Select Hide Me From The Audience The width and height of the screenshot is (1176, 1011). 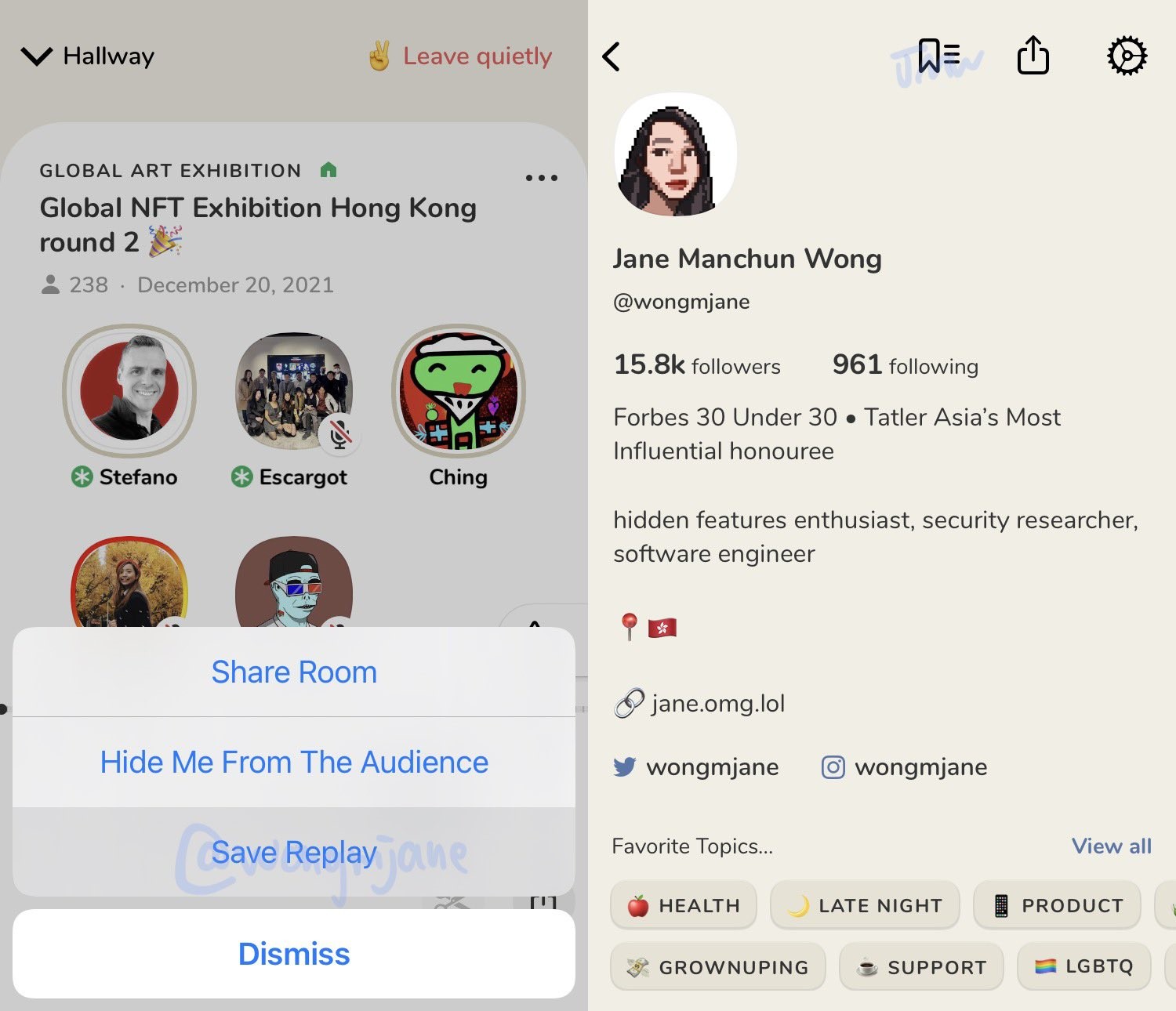(x=294, y=763)
